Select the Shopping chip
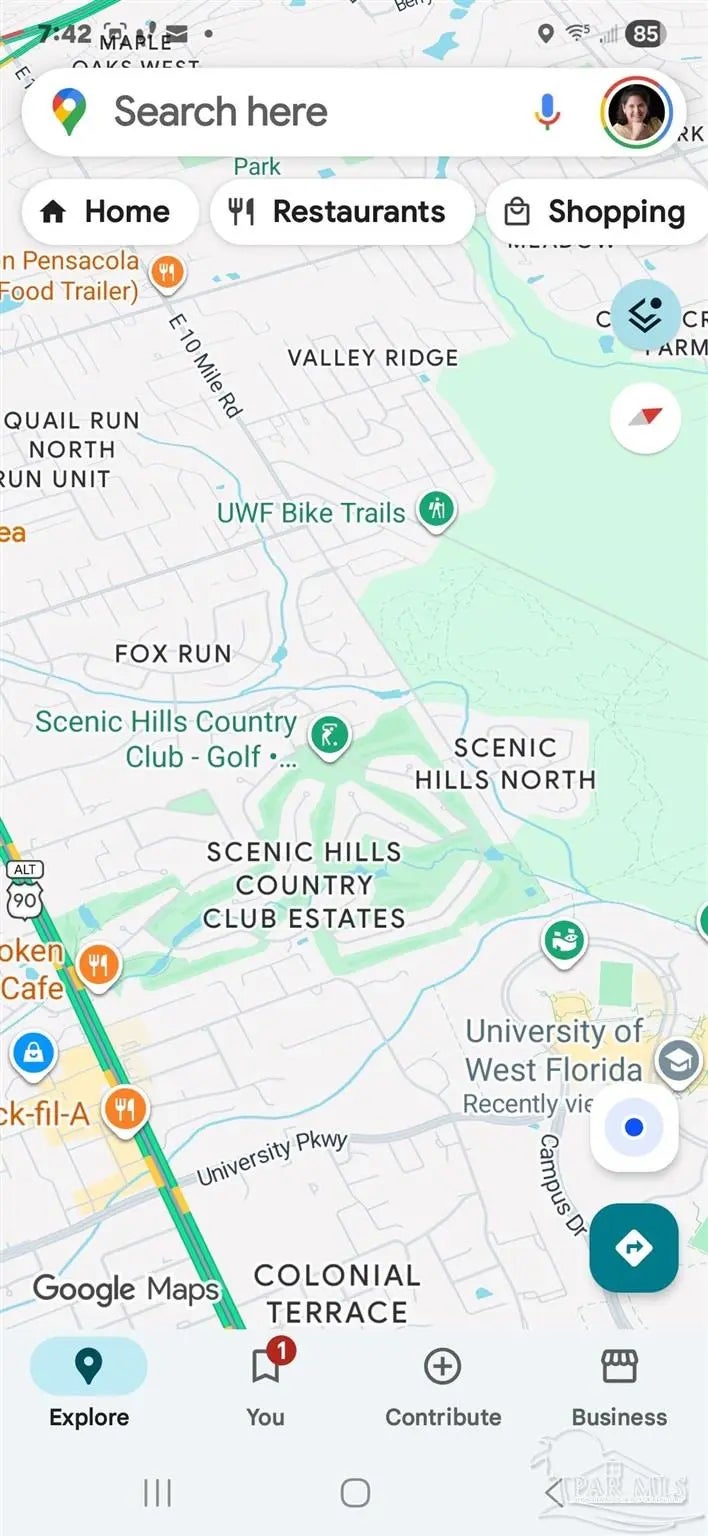Image resolution: width=708 pixels, height=1536 pixels. pyautogui.click(x=598, y=212)
